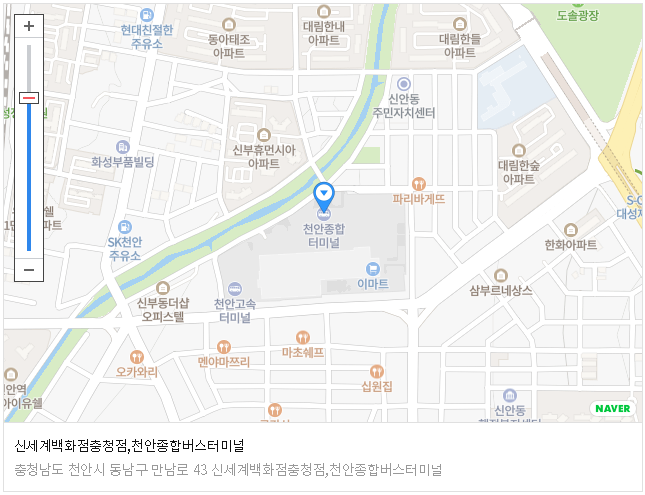Open the NAVER map logo link
The height and width of the screenshot is (495, 645).
(x=613, y=409)
